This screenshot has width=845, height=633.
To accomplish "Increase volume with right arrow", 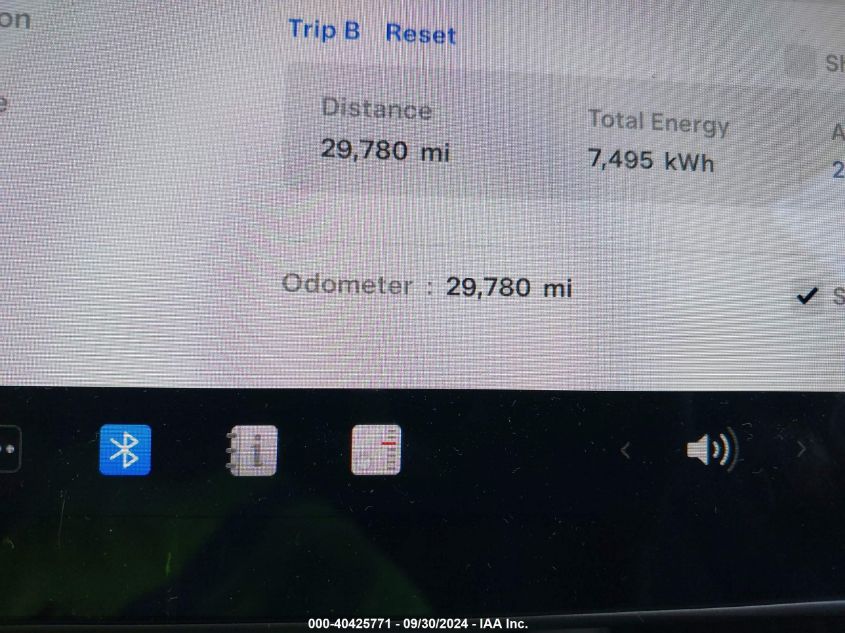I will click(x=801, y=450).
